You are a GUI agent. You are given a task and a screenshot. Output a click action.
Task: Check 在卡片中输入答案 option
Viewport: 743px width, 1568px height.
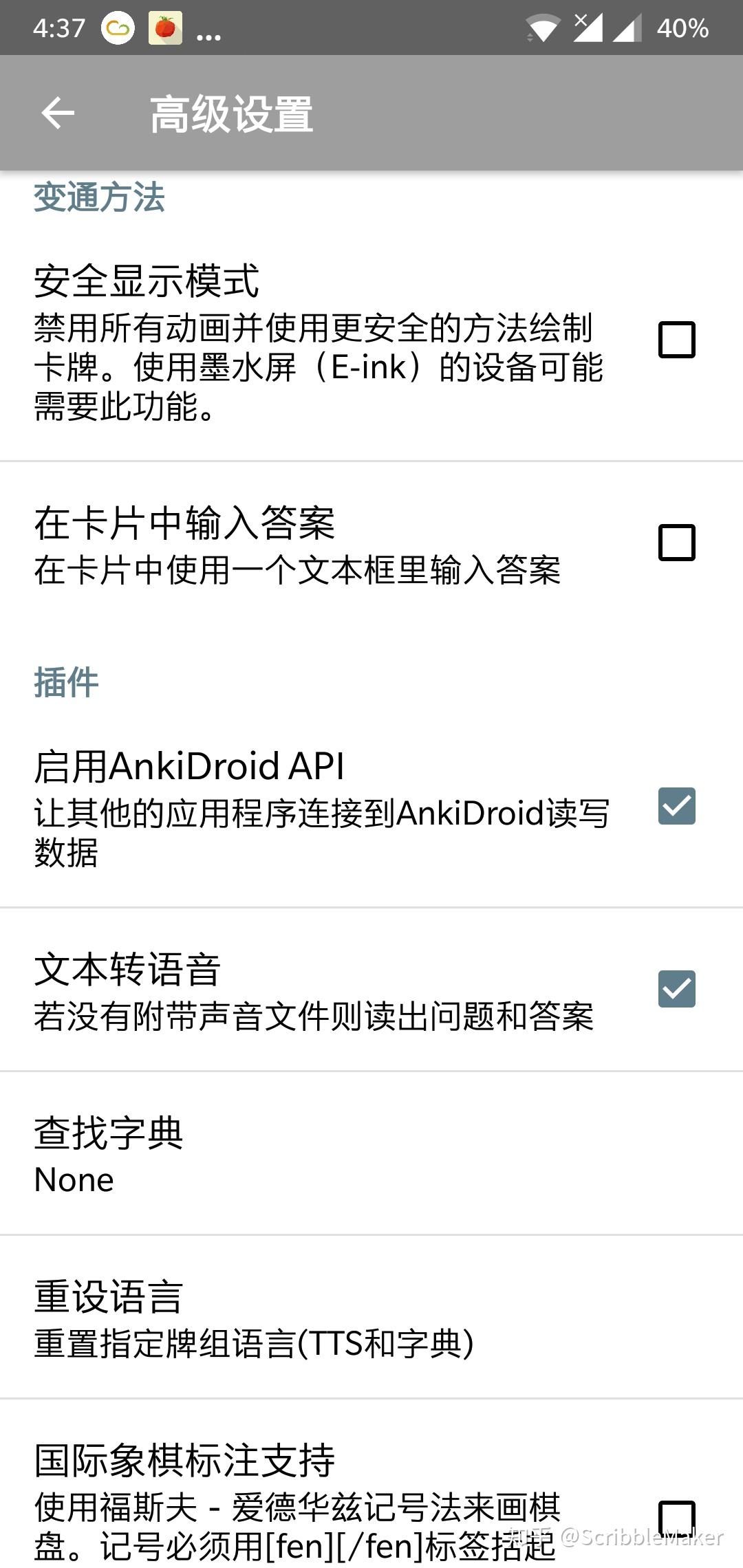pos(676,543)
